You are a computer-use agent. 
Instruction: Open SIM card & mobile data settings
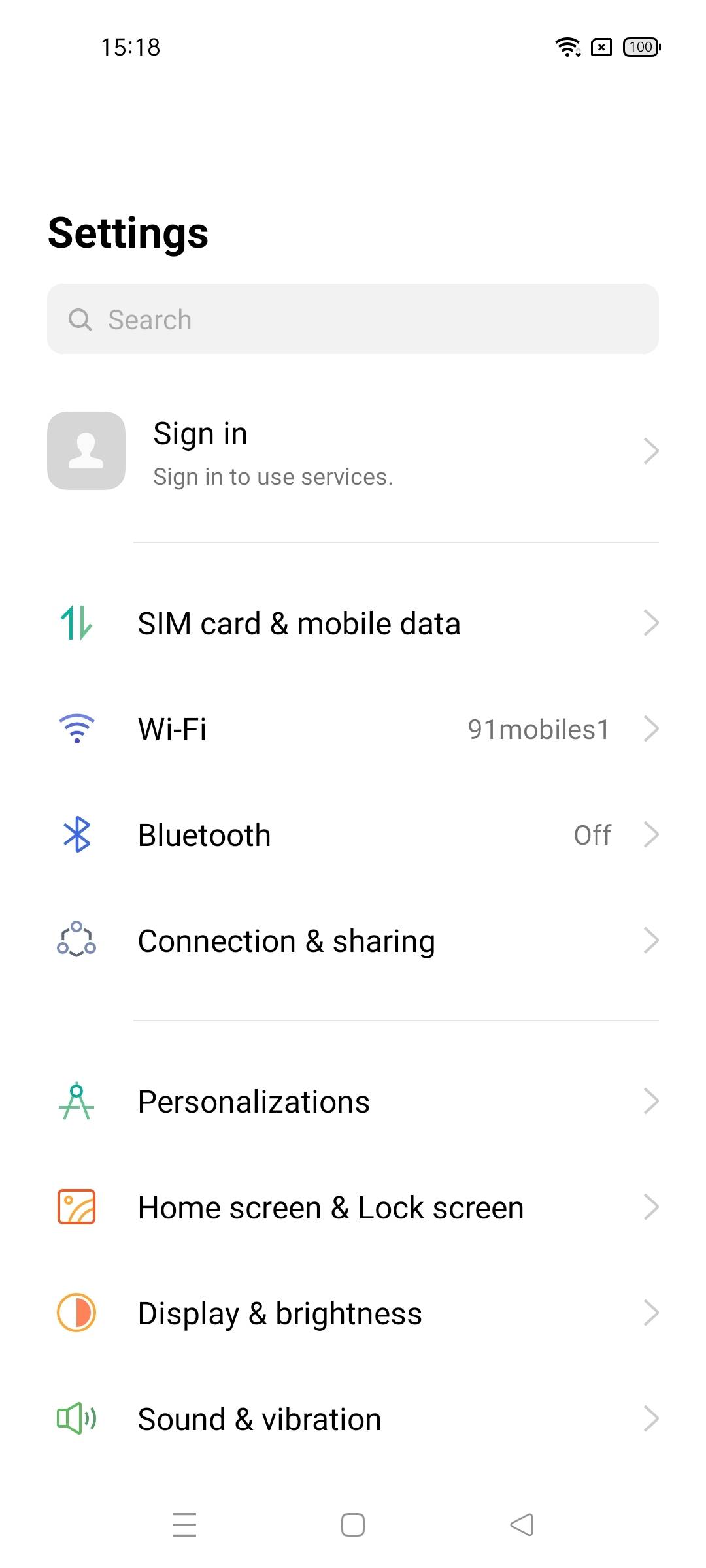(x=353, y=623)
